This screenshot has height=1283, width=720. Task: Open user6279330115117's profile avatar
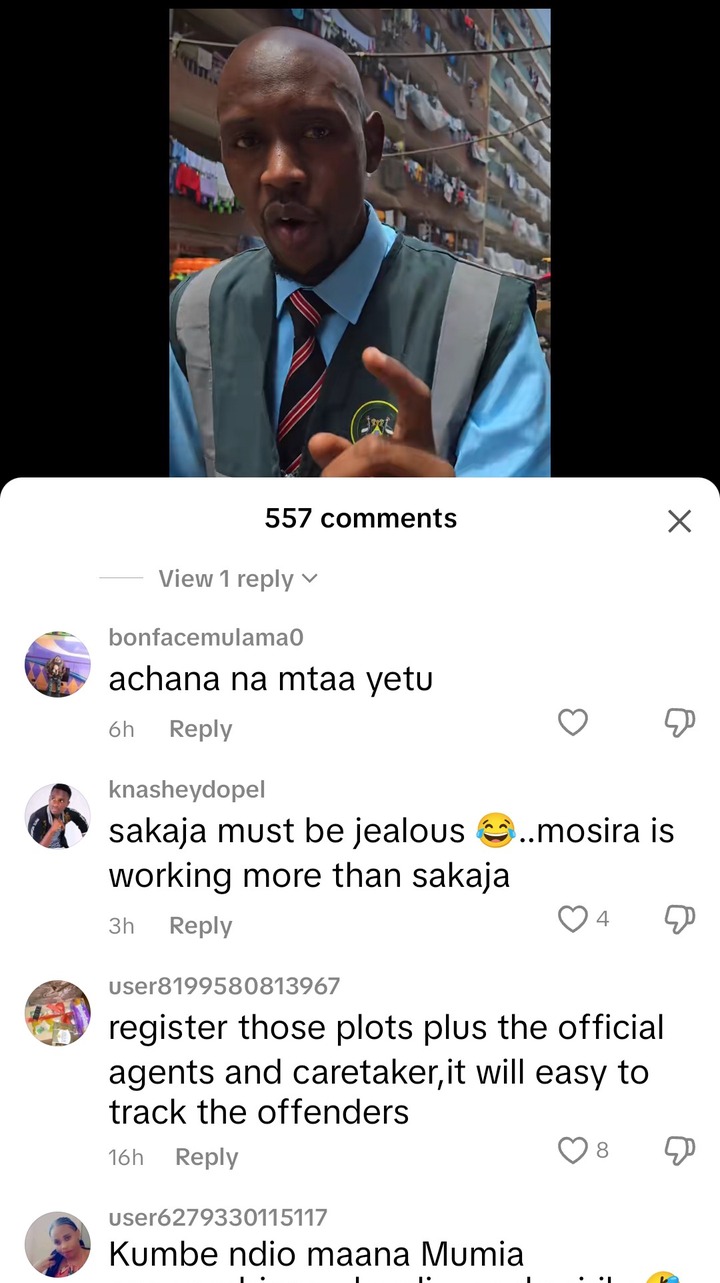click(x=57, y=1244)
